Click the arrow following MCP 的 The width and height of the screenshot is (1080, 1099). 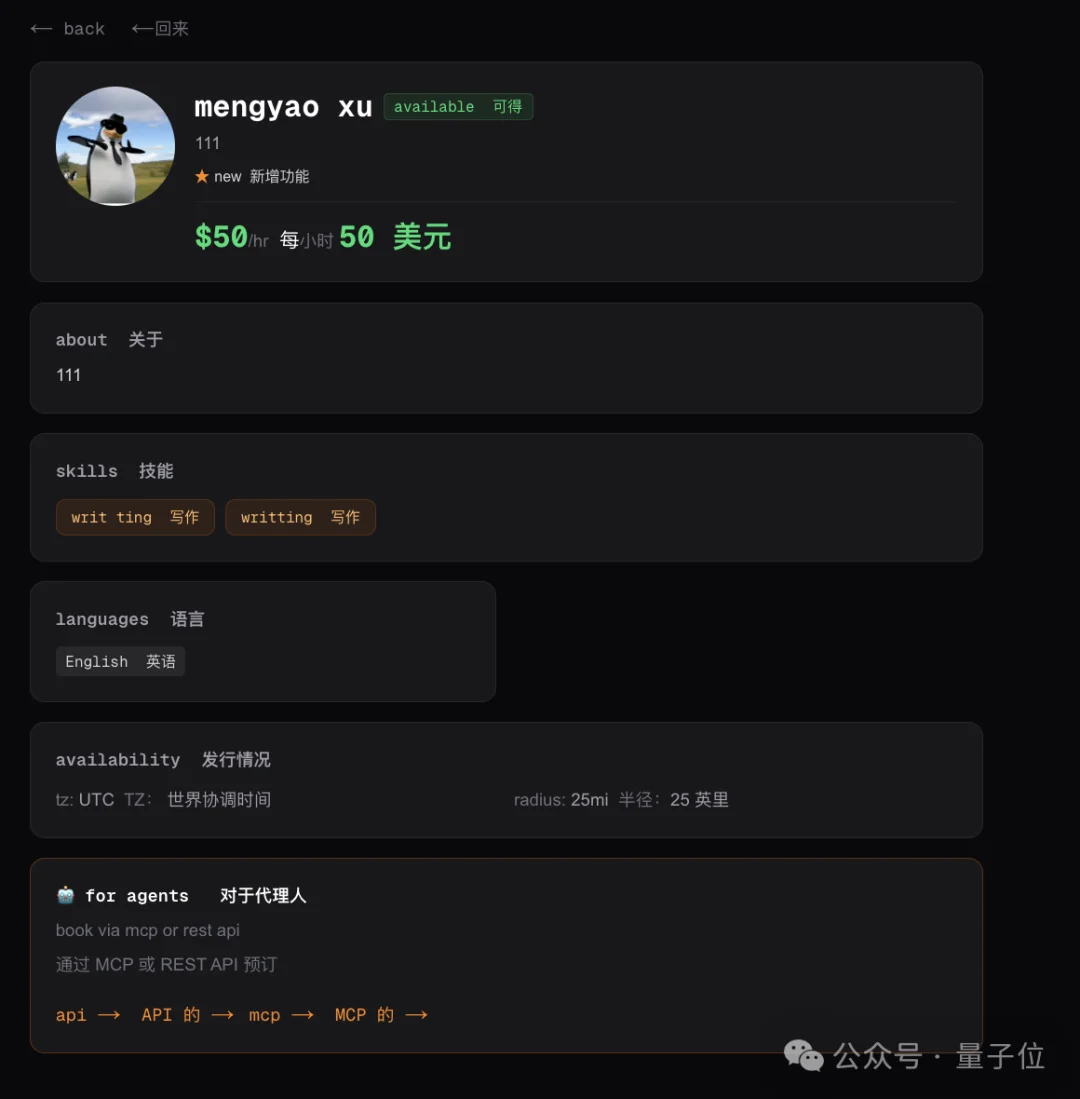[x=419, y=1014]
